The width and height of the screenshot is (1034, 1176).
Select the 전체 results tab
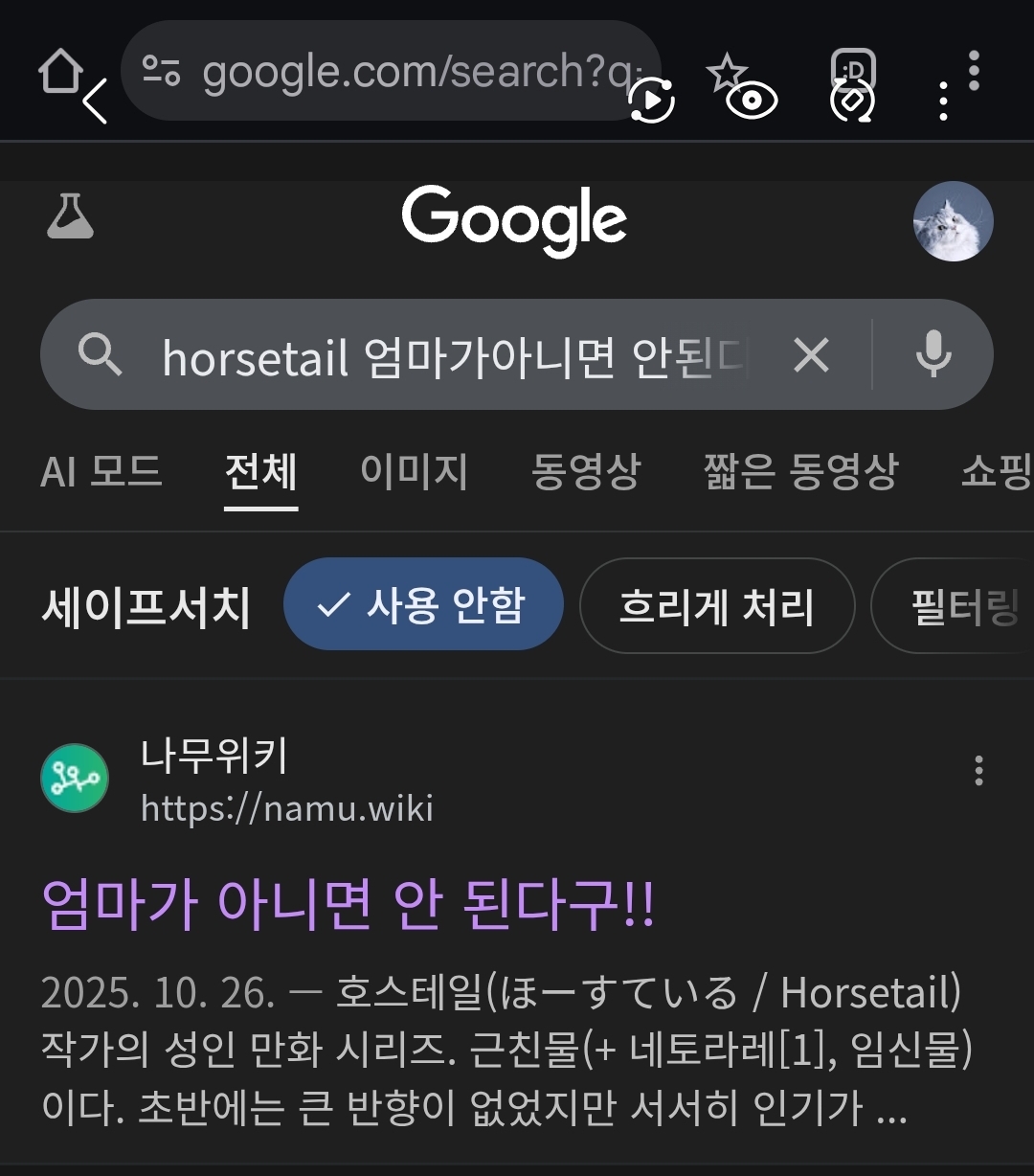point(260,471)
